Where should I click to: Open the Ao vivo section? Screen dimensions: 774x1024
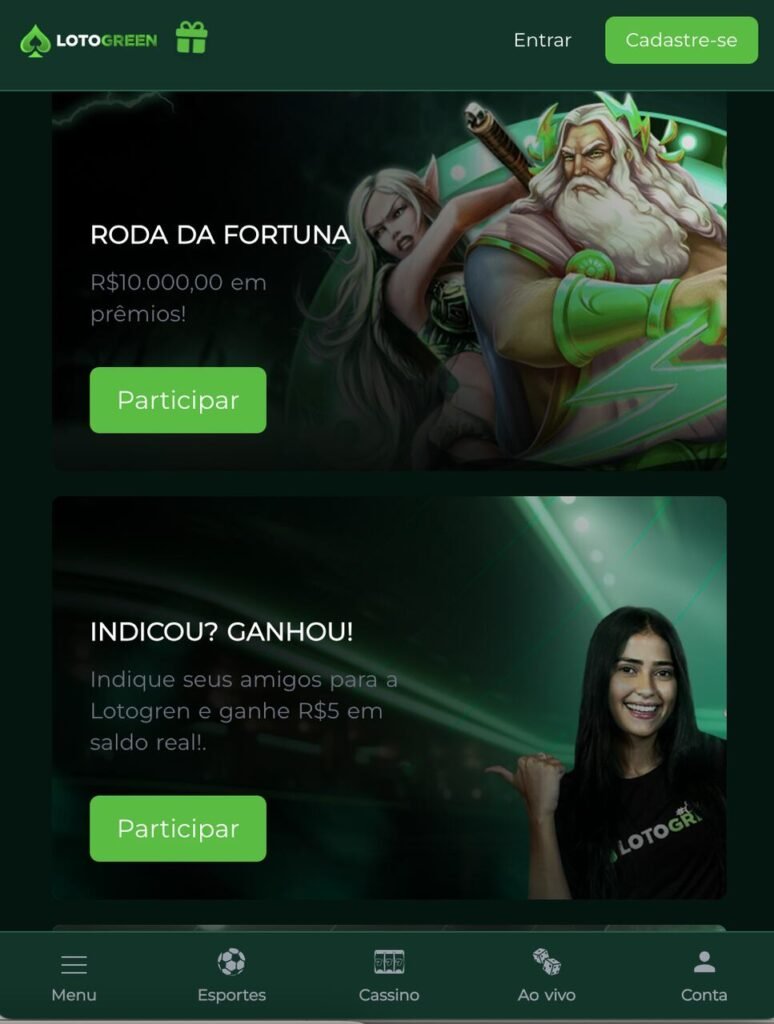click(546, 975)
